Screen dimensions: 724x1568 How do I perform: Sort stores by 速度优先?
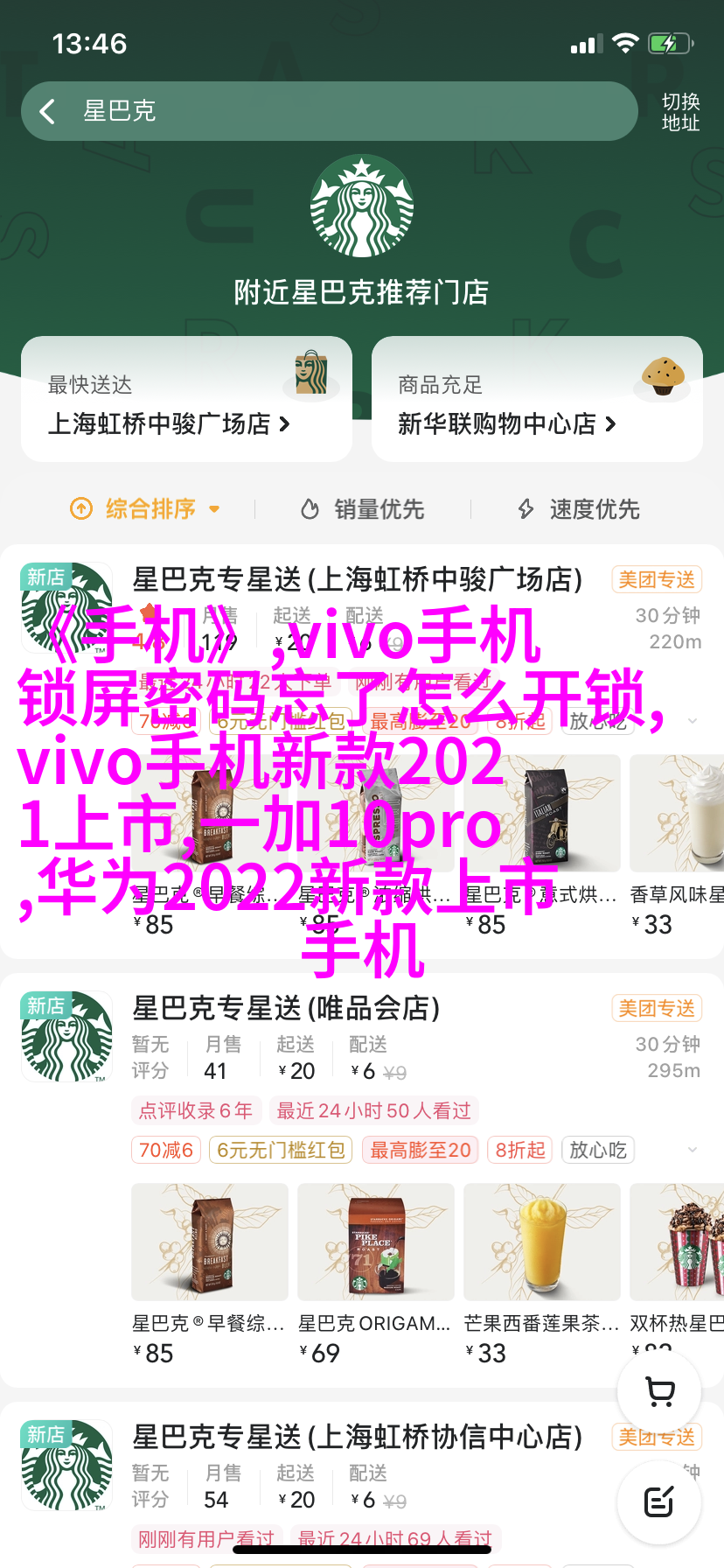[x=579, y=508]
